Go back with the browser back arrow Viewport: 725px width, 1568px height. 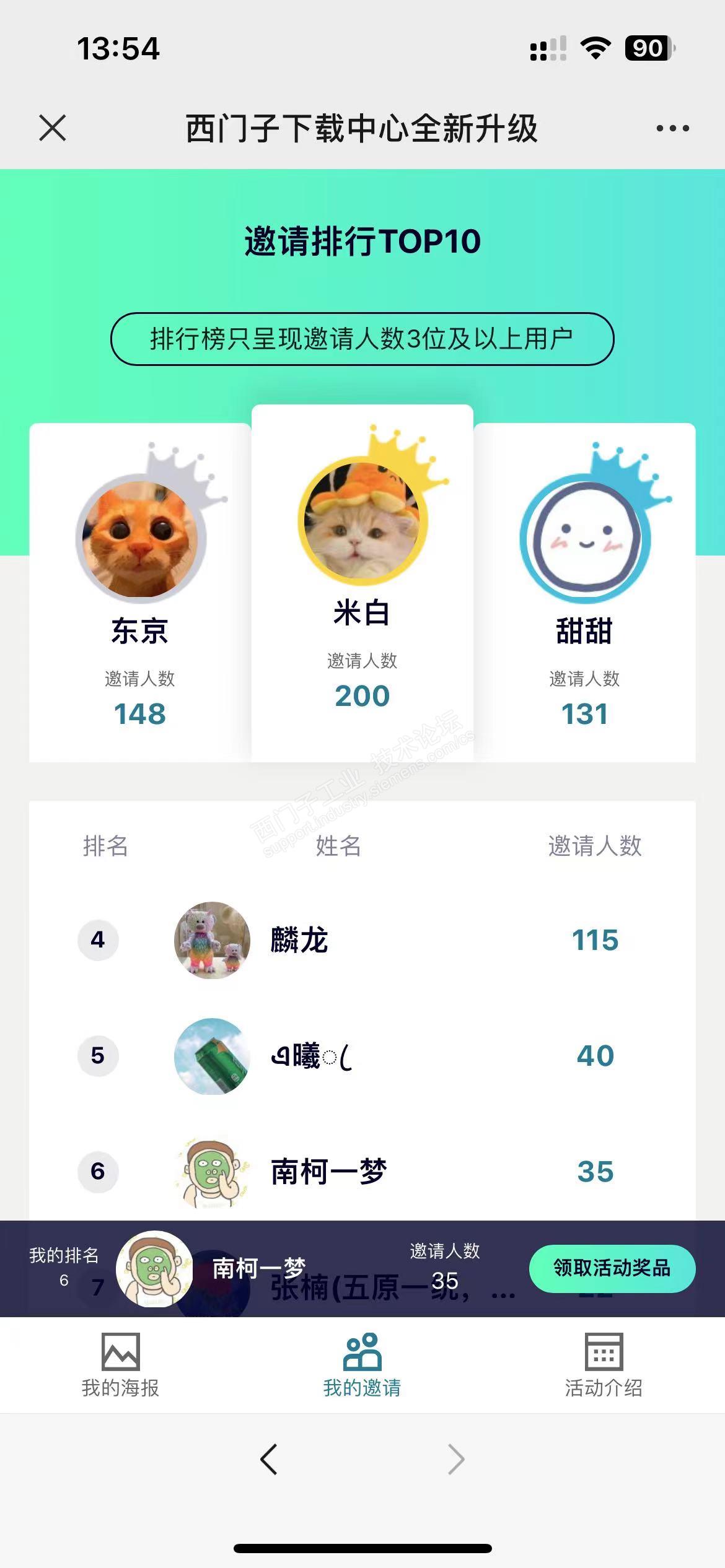click(x=268, y=1460)
